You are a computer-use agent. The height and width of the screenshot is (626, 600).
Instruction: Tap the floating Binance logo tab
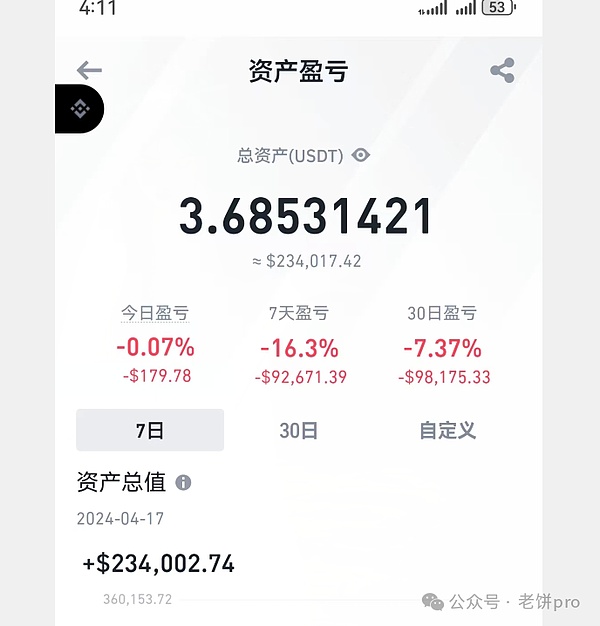point(79,109)
